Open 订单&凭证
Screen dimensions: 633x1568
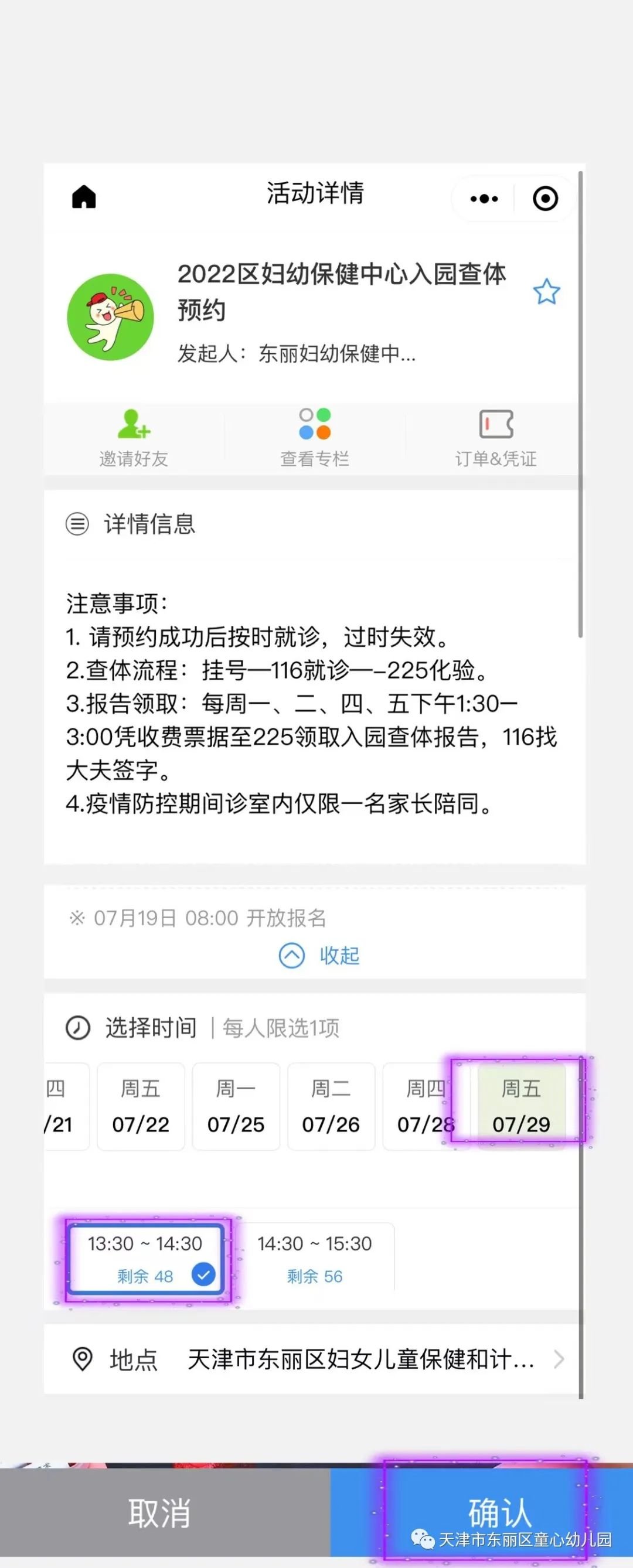(495, 438)
